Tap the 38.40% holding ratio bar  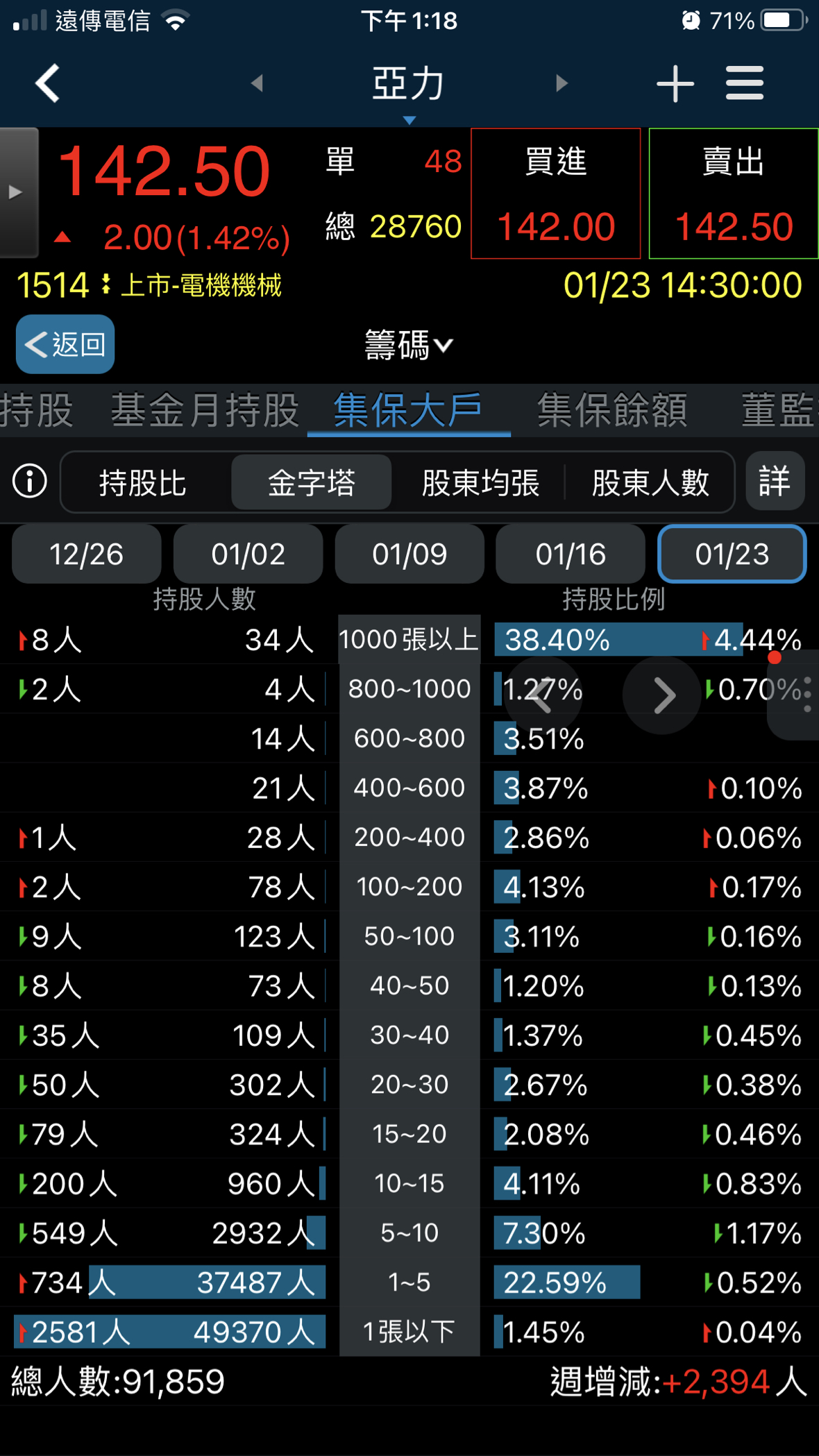(597, 640)
